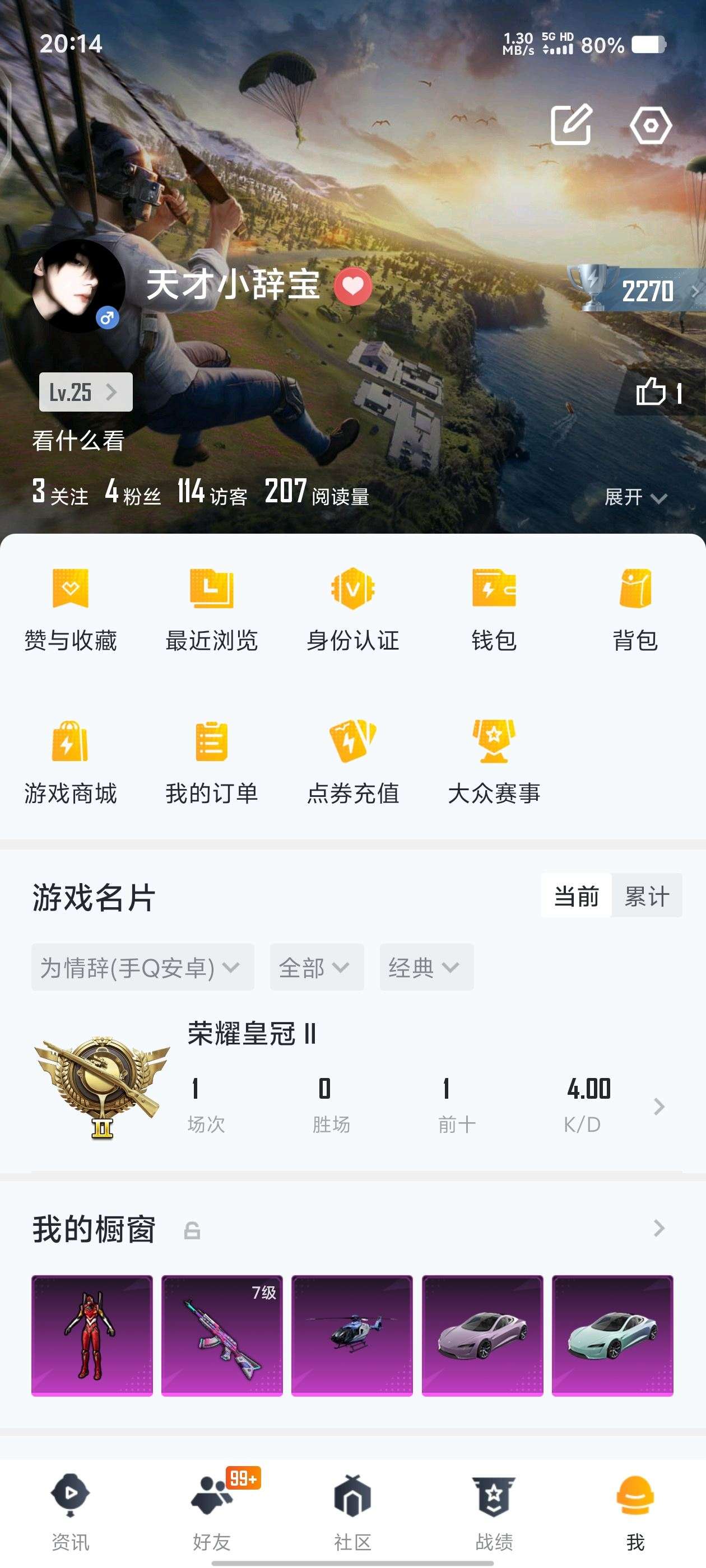This screenshot has height=1568, width=706.
Task: Open 最近浏览 recent browsing history
Action: point(211,609)
